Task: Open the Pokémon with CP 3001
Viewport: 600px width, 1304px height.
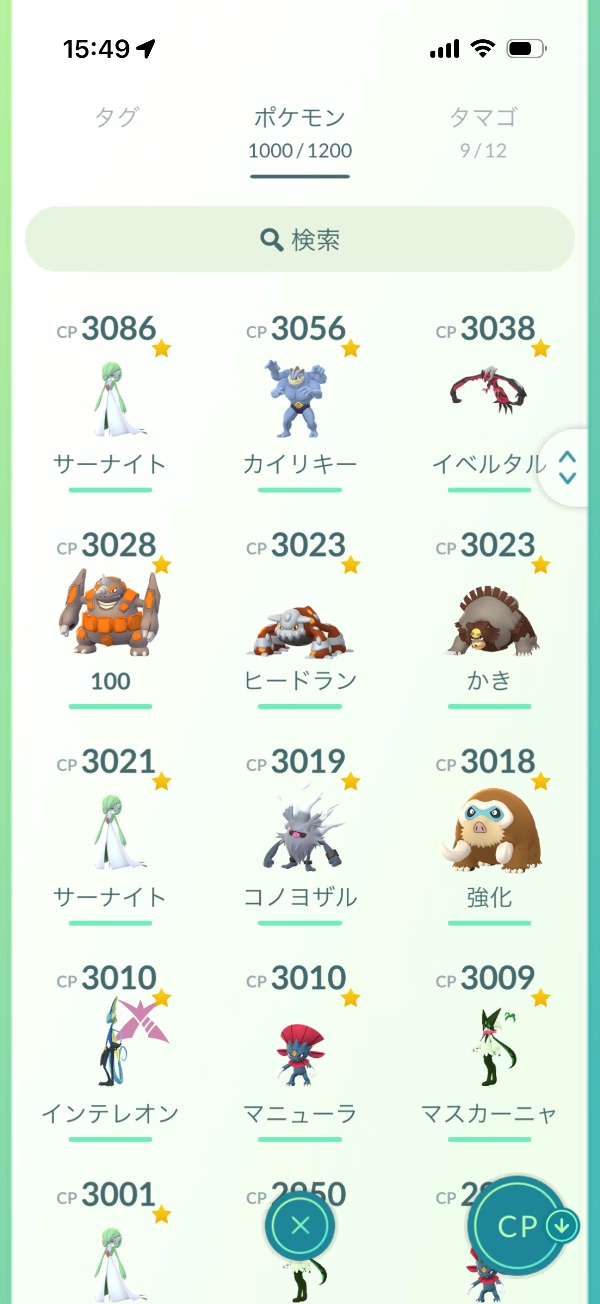Action: click(110, 1240)
